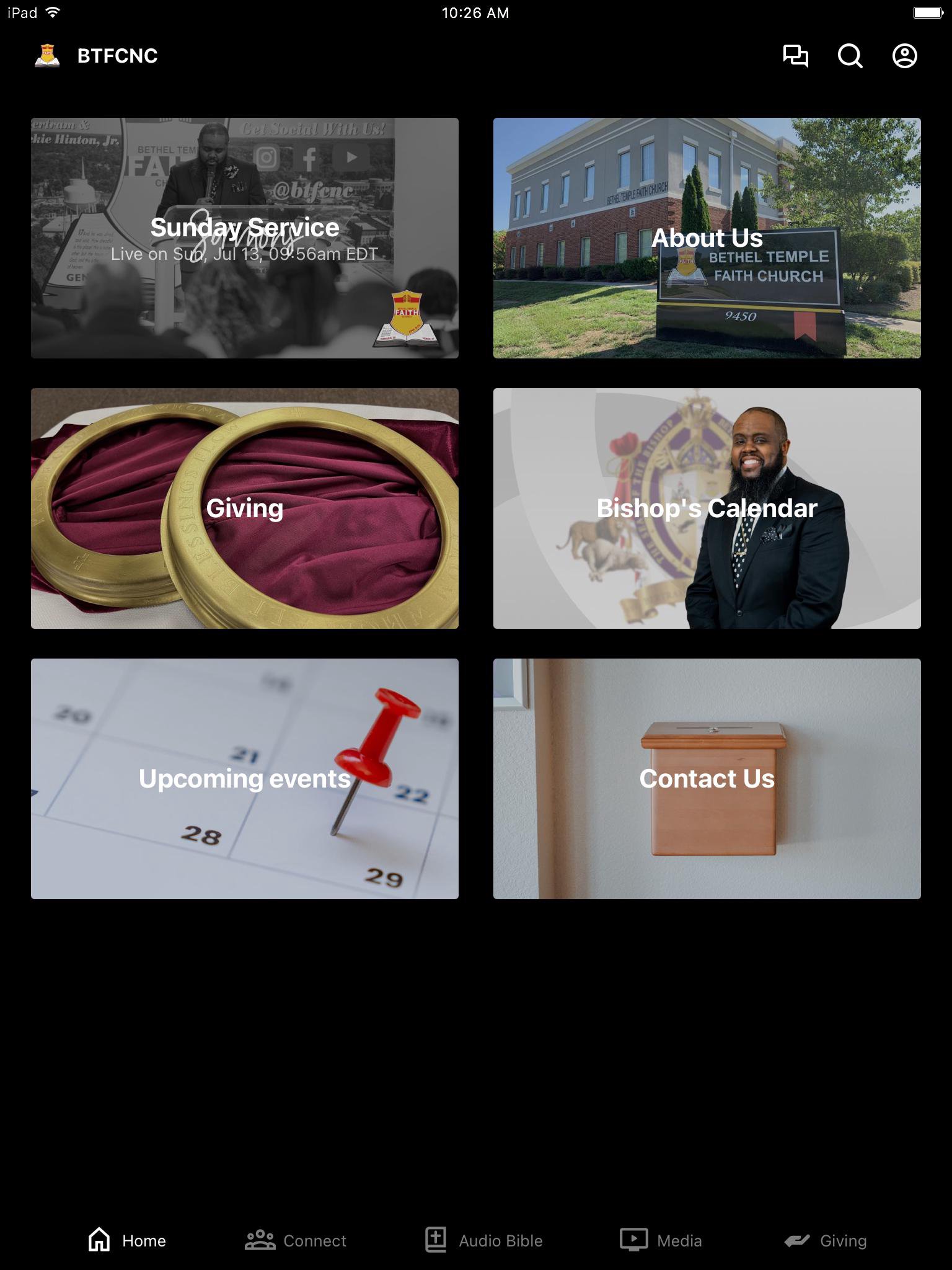Image resolution: width=952 pixels, height=1270 pixels.
Task: Open the Bishop's Calendar card
Action: coord(707,508)
